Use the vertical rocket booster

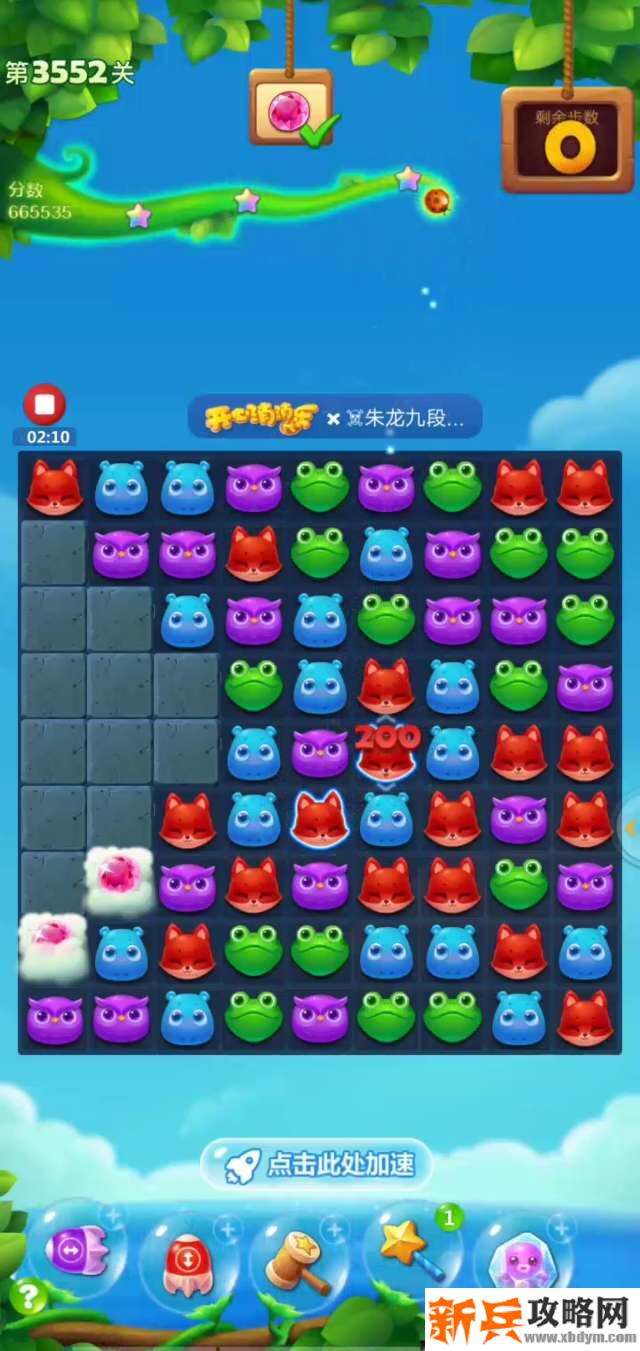(x=187, y=1258)
